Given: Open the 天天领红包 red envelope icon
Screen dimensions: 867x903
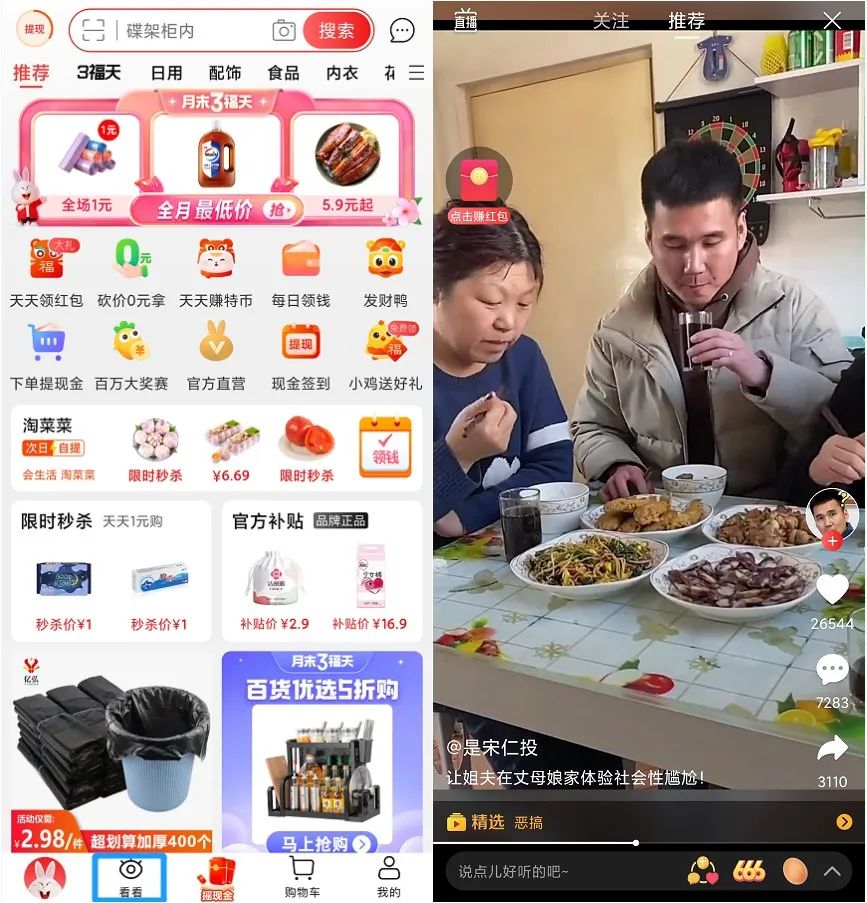Looking at the screenshot, I should (46, 258).
